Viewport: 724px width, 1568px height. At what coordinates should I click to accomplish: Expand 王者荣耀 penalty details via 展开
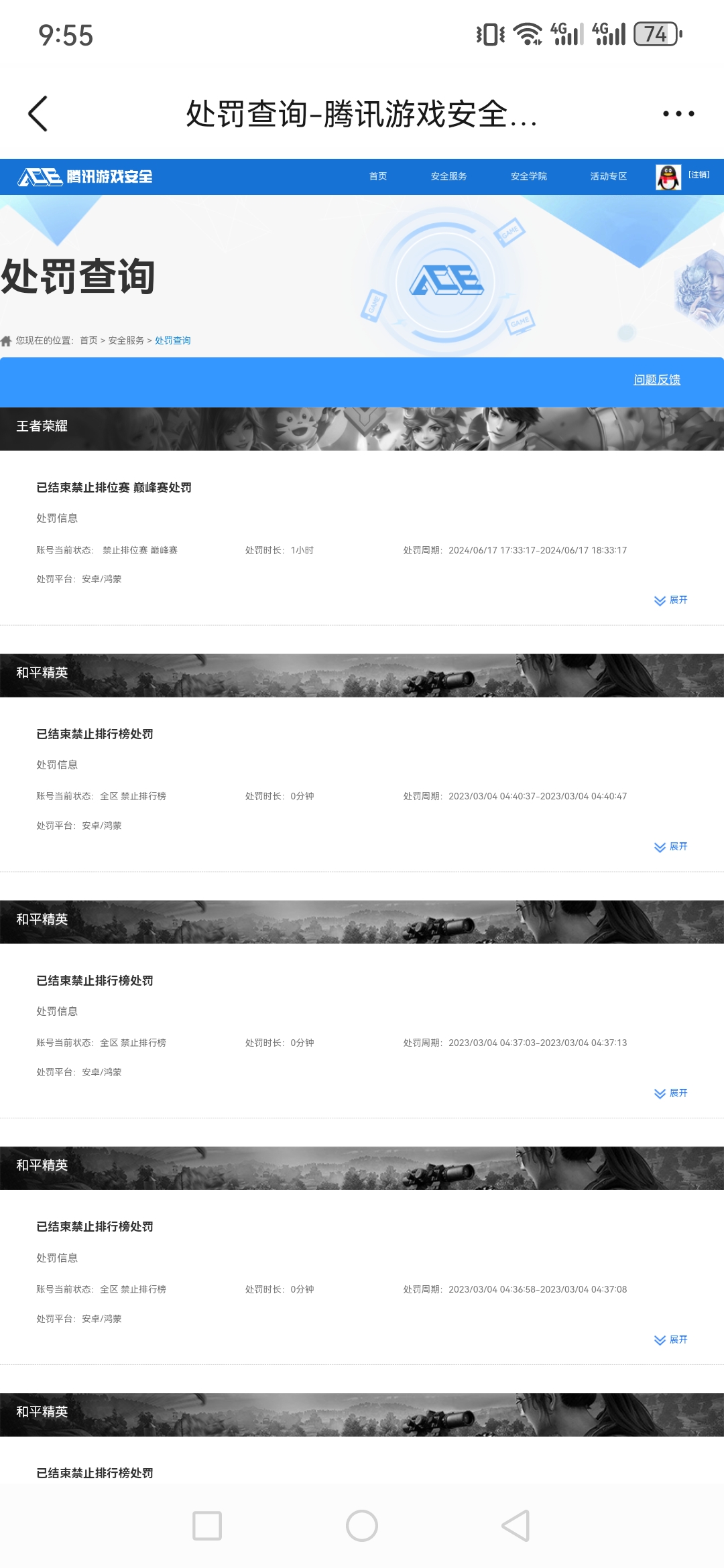670,600
